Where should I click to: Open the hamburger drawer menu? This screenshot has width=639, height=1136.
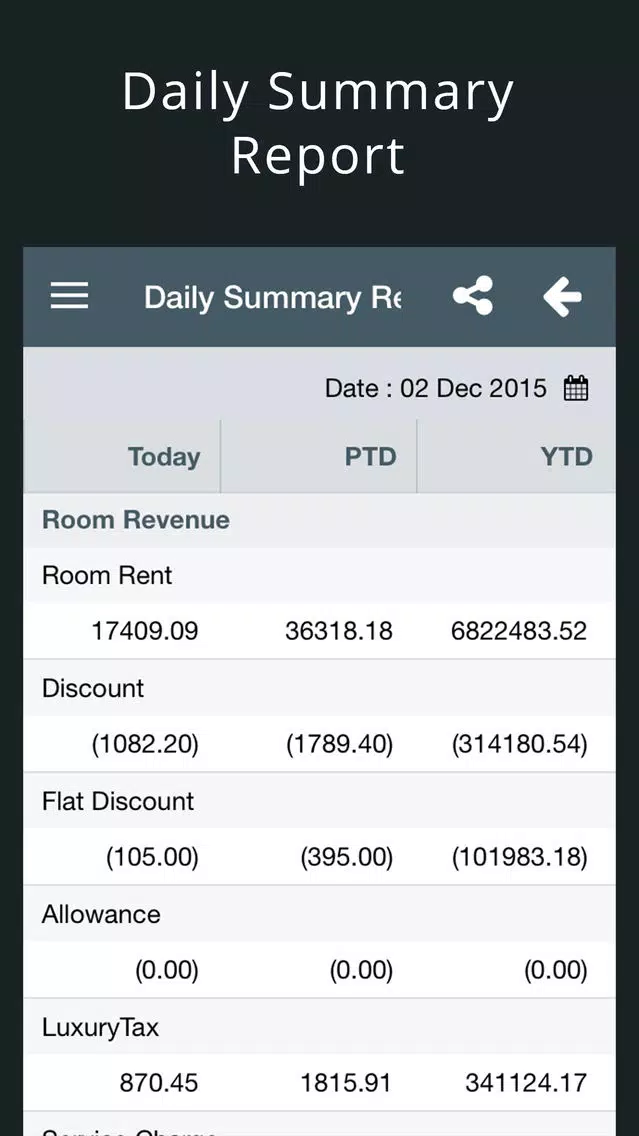point(70,296)
